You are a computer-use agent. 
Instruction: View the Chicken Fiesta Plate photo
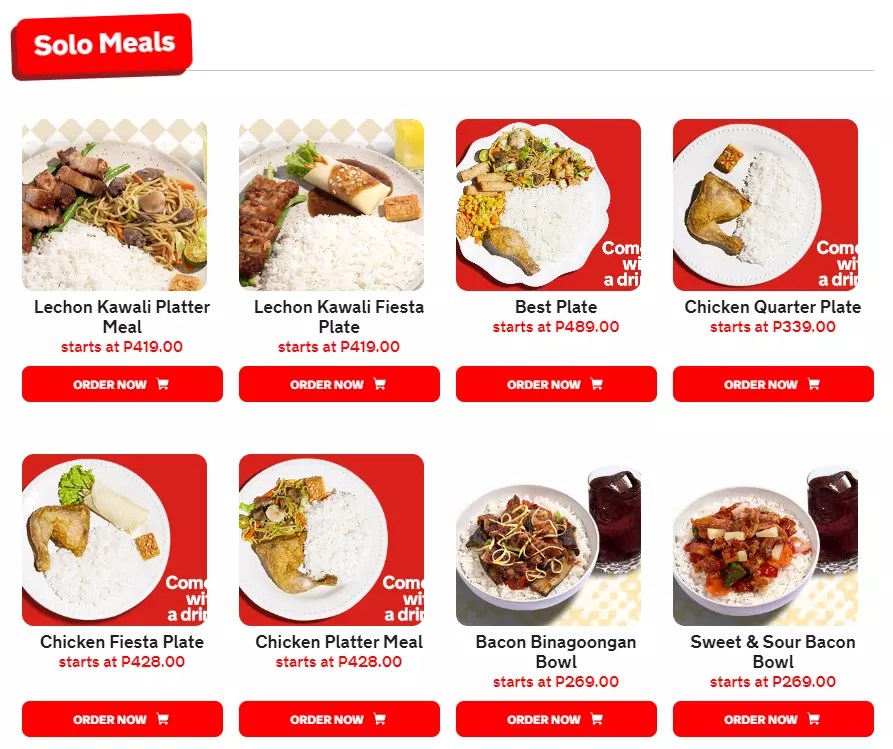click(x=114, y=540)
